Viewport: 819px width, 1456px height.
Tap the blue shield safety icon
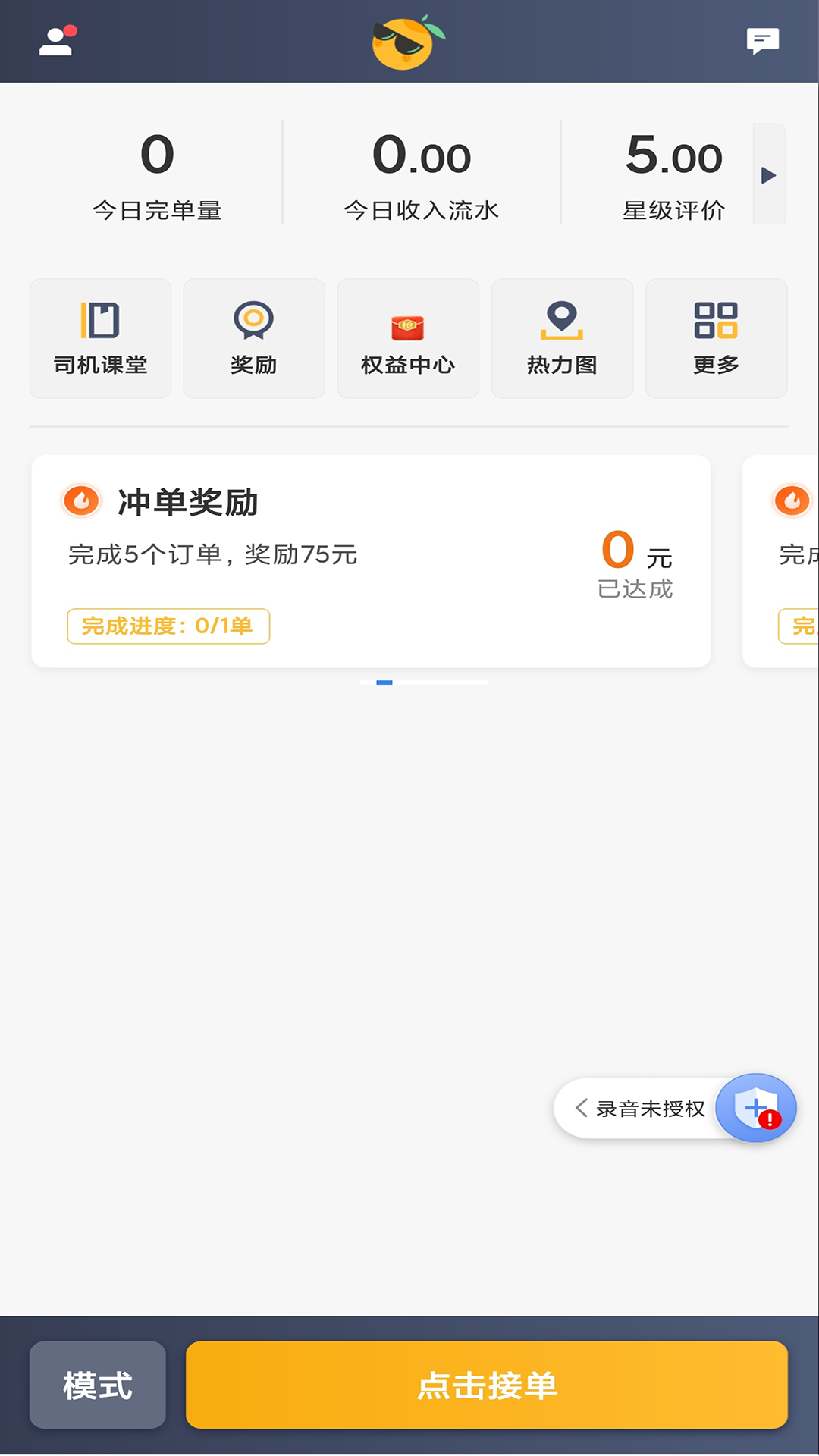click(x=756, y=1107)
